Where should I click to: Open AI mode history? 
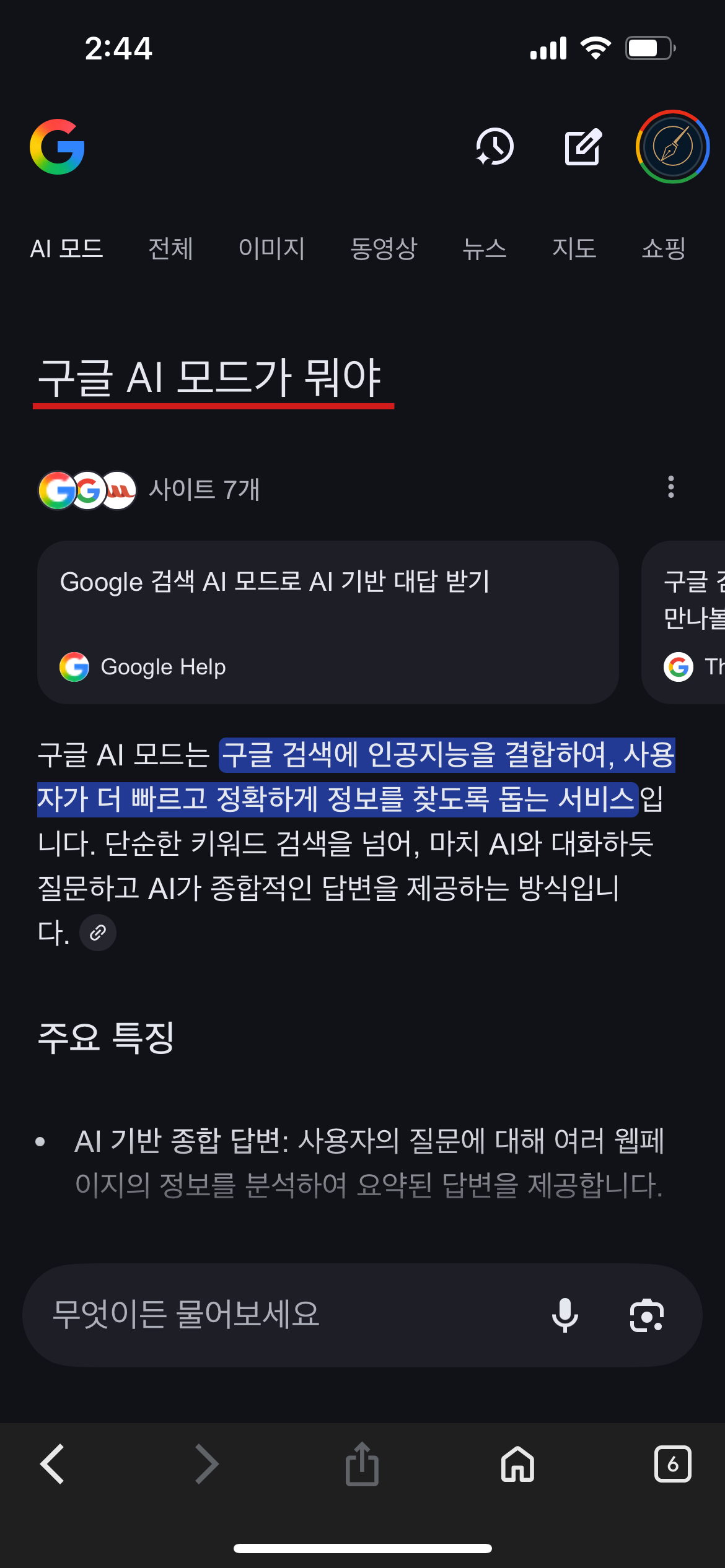pyautogui.click(x=494, y=147)
